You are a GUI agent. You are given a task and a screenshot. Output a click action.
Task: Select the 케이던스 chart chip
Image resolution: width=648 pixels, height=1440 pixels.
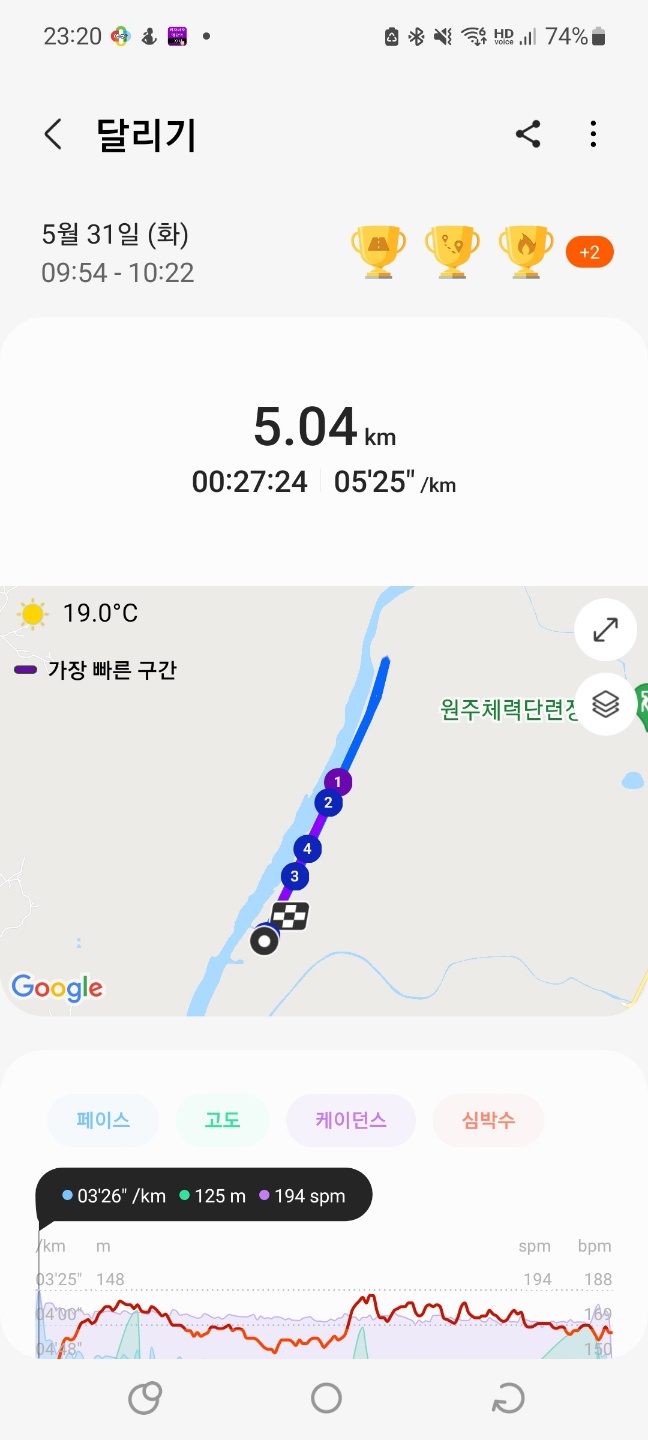350,1120
